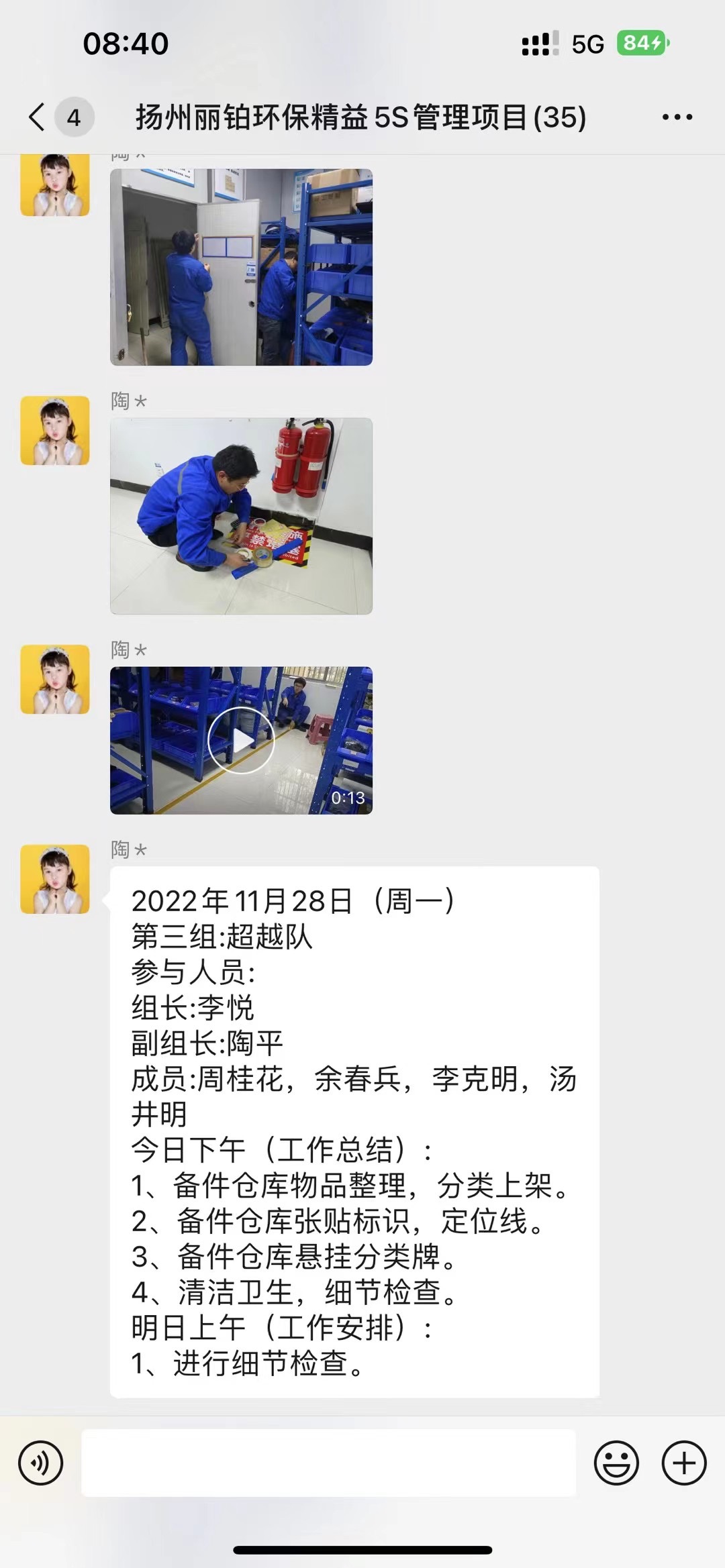This screenshot has height=1568, width=725.
Task: Tap the message text field
Action: click(329, 1463)
